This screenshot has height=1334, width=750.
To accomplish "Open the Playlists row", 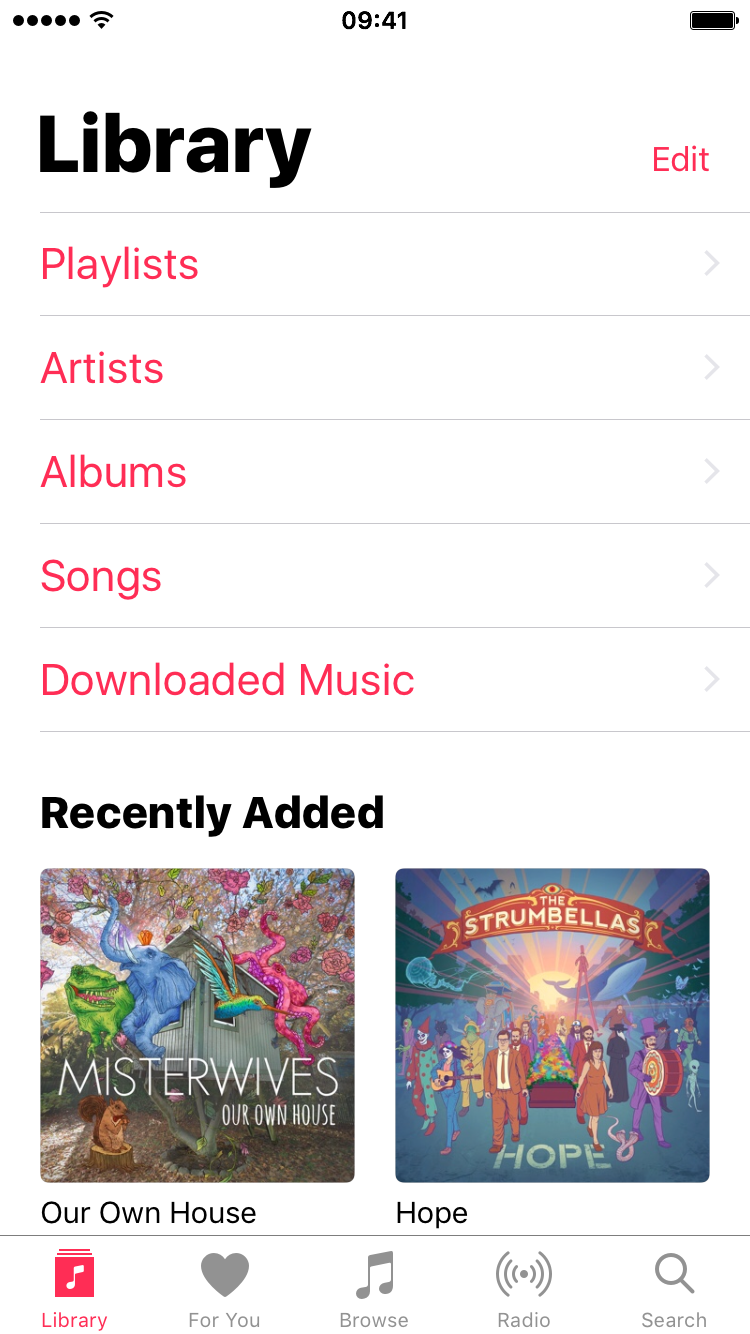I will tap(395, 264).
